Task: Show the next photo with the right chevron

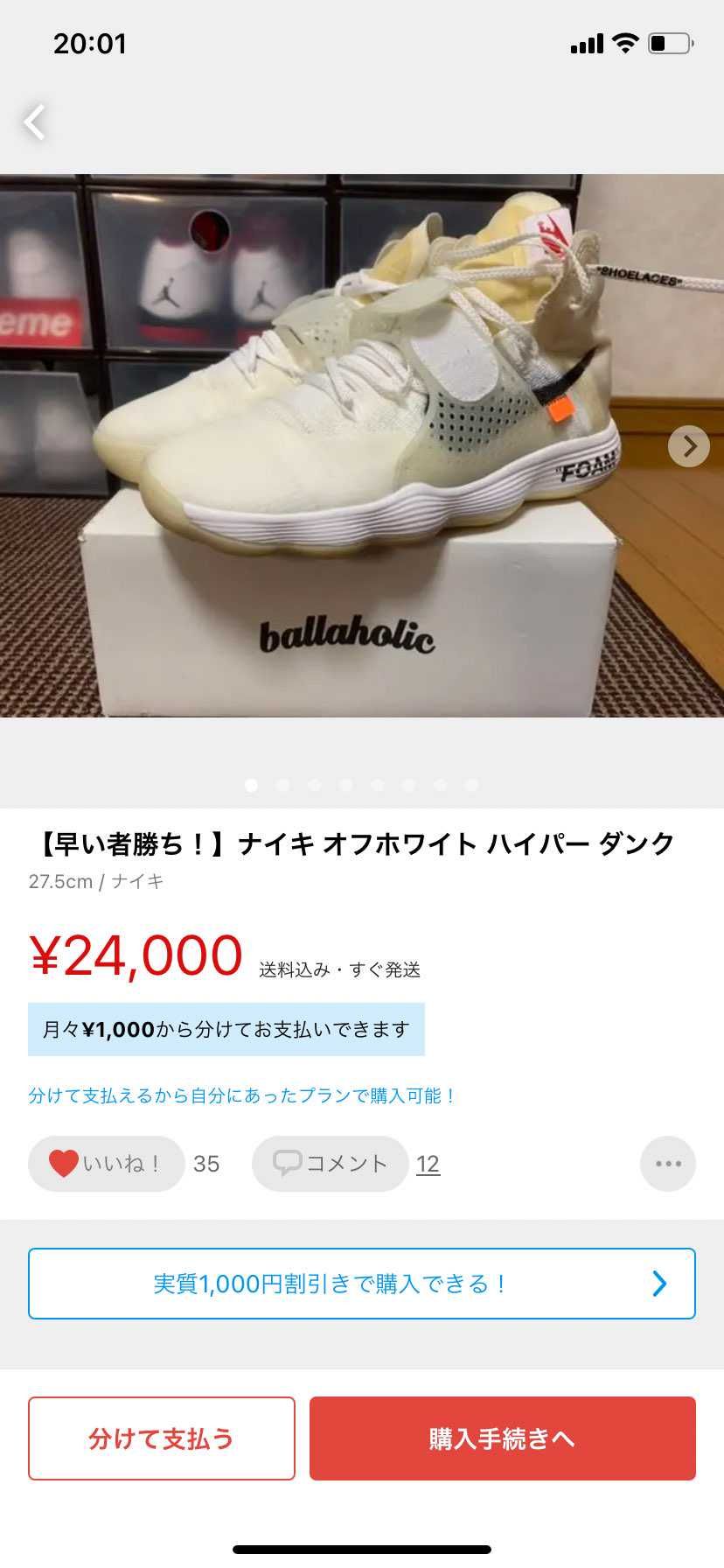Action: (688, 446)
